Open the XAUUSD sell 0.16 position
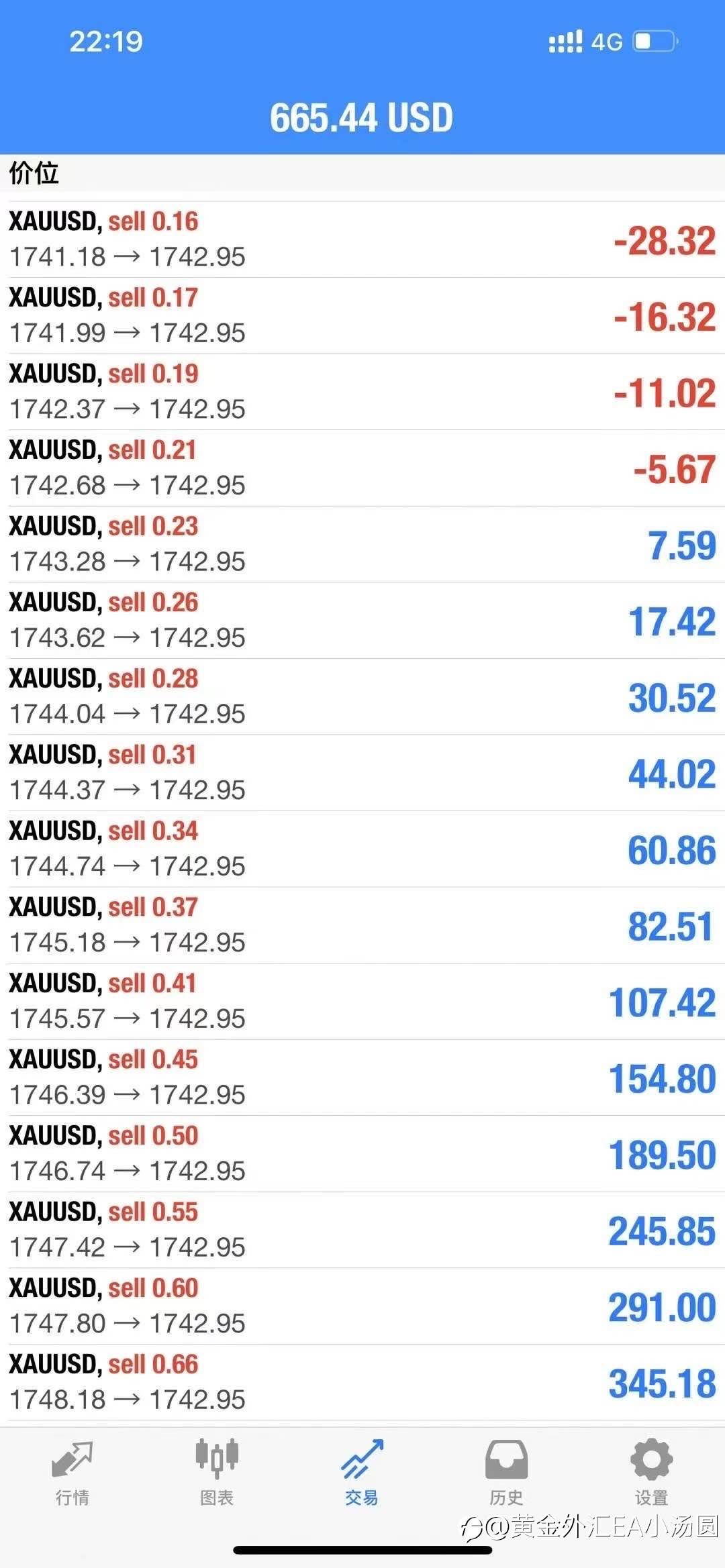This screenshot has height=1568, width=725. click(362, 240)
